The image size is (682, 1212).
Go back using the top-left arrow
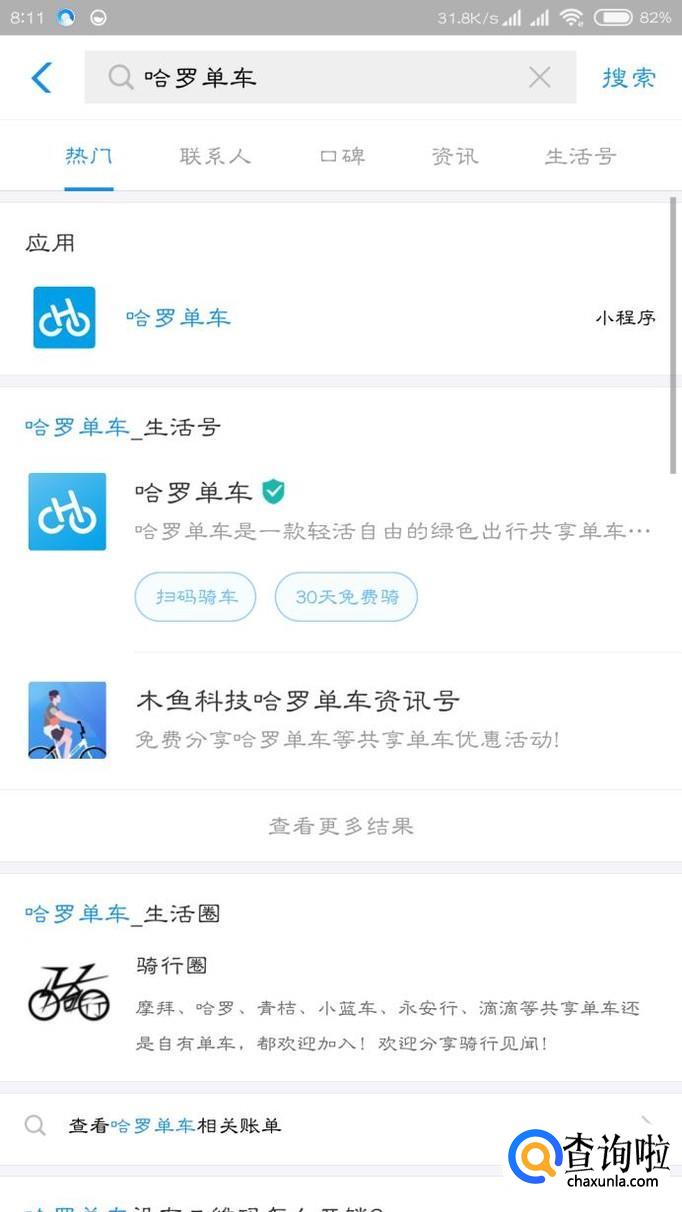(x=41, y=77)
